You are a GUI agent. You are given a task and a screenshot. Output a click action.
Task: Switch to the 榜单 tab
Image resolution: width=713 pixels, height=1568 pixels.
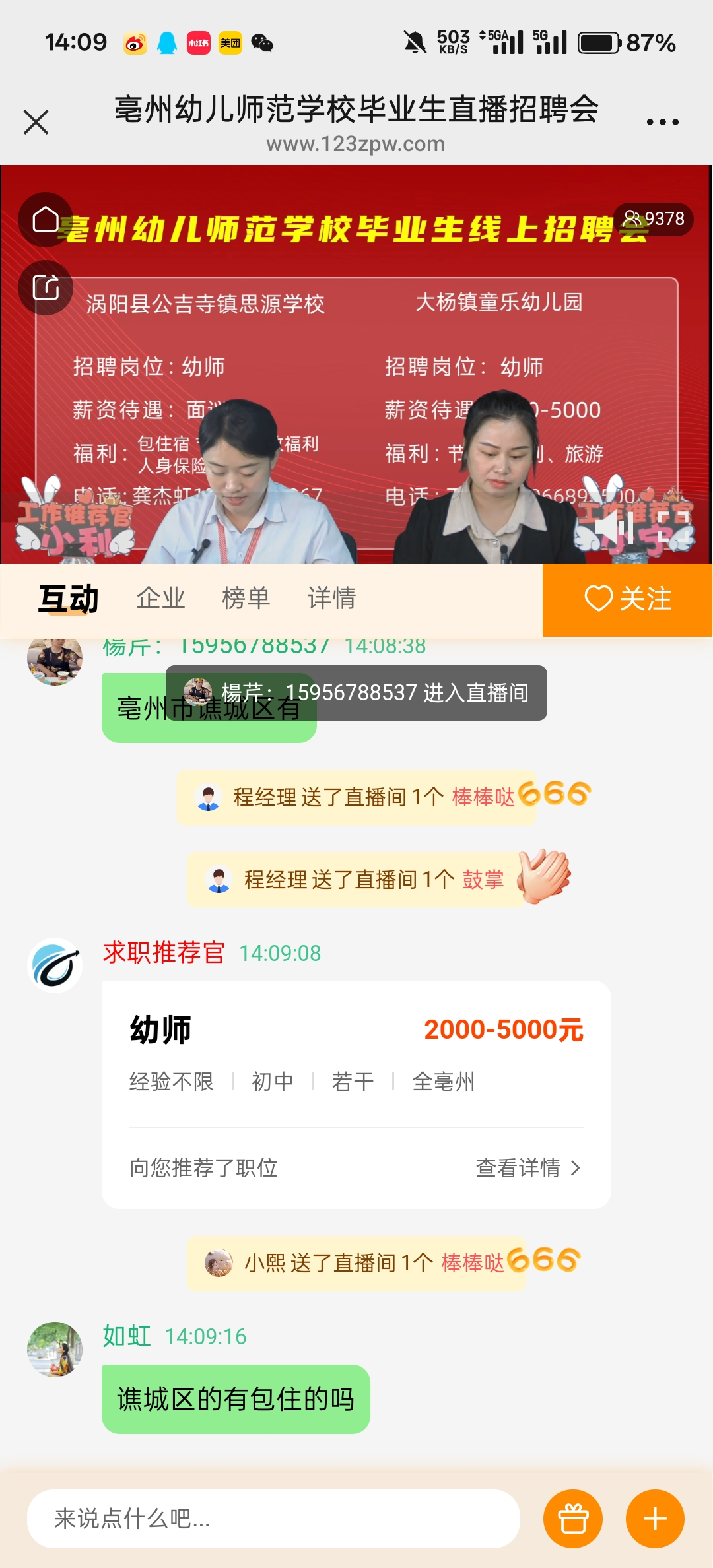pos(246,598)
